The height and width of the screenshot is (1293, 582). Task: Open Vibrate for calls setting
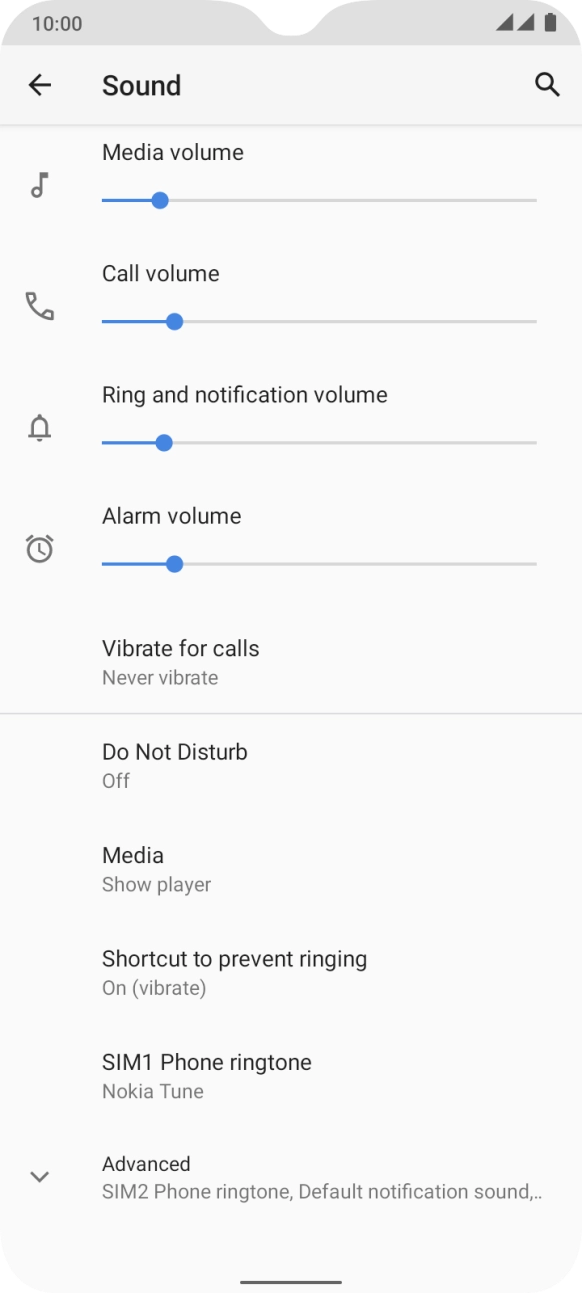291,662
